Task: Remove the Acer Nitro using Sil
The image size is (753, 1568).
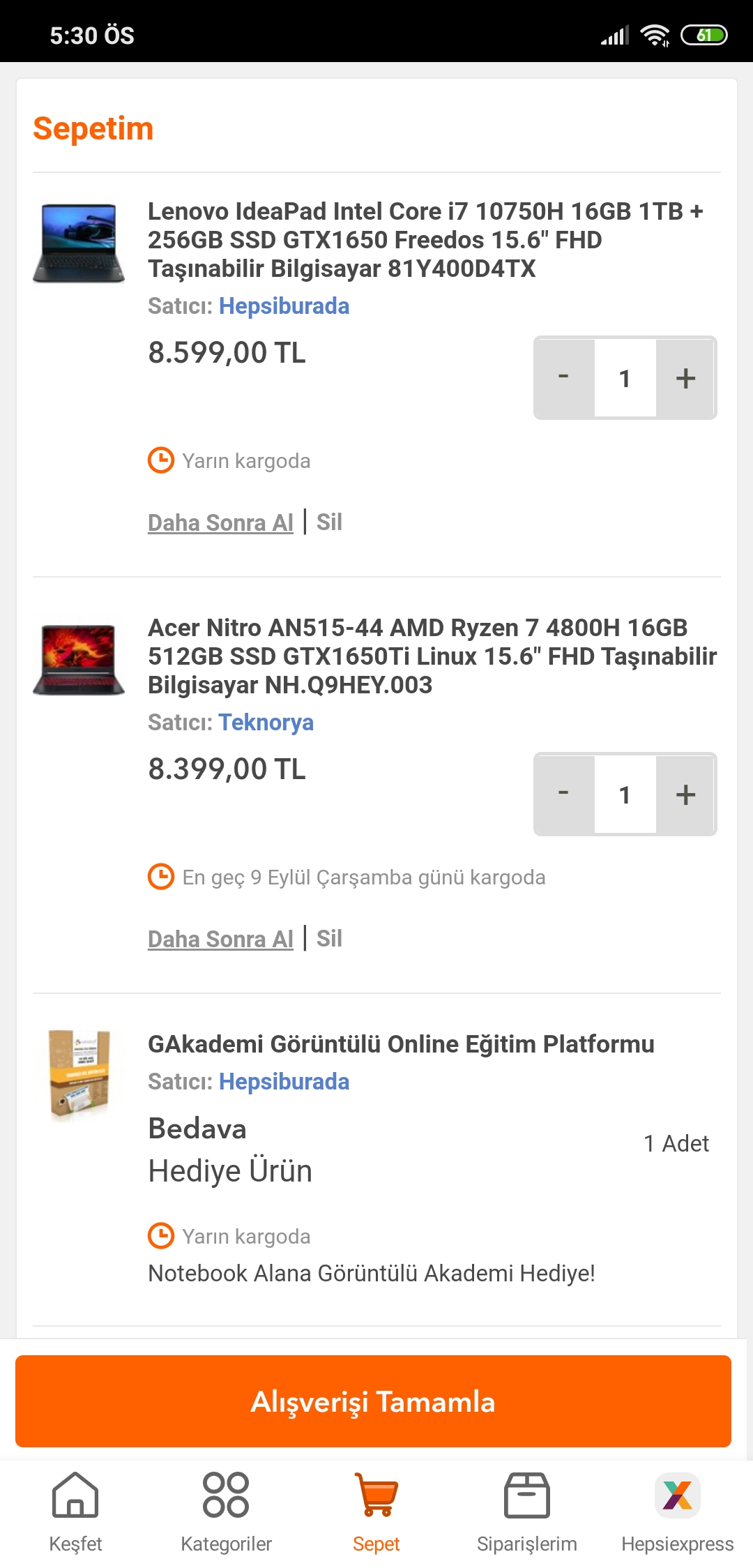Action: point(329,939)
